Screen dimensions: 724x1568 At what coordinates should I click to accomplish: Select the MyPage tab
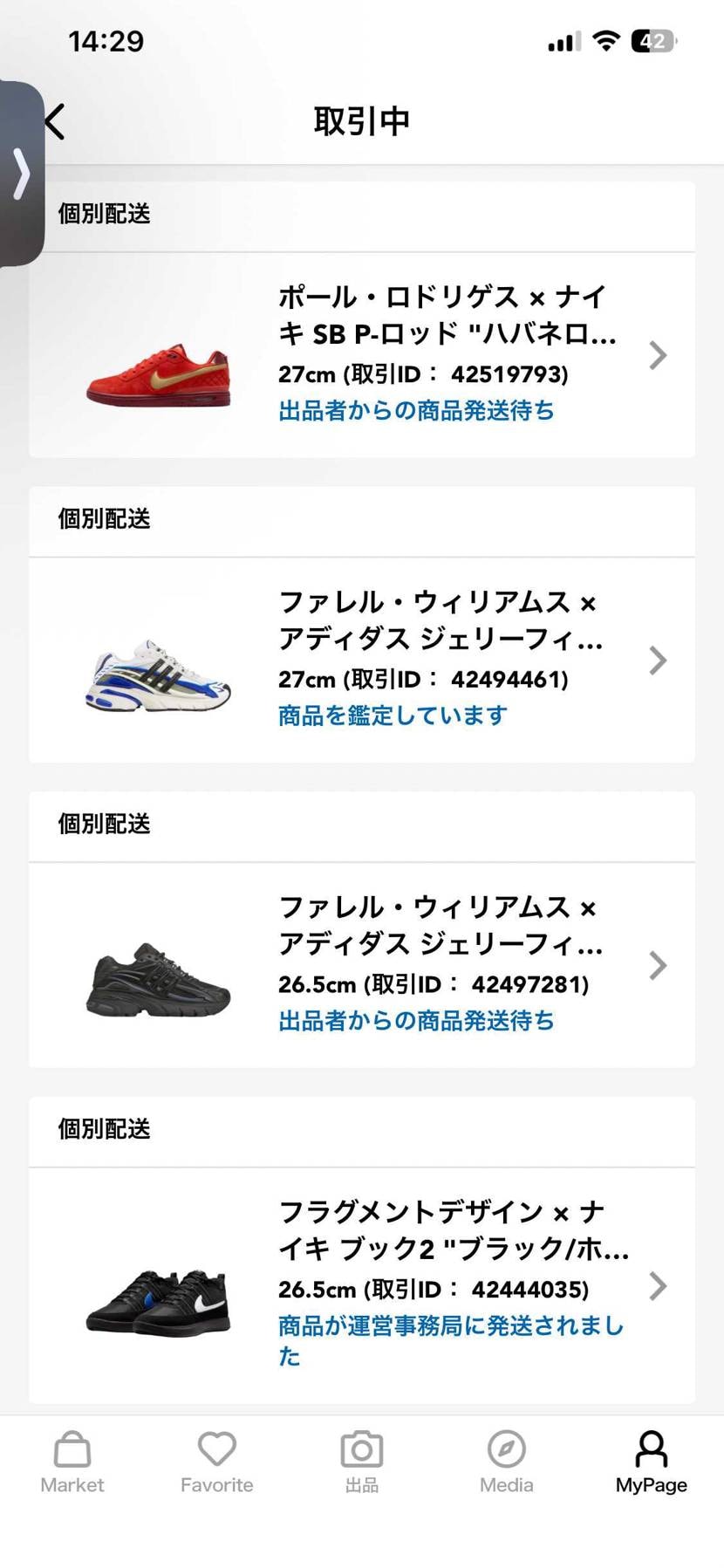(x=651, y=1462)
